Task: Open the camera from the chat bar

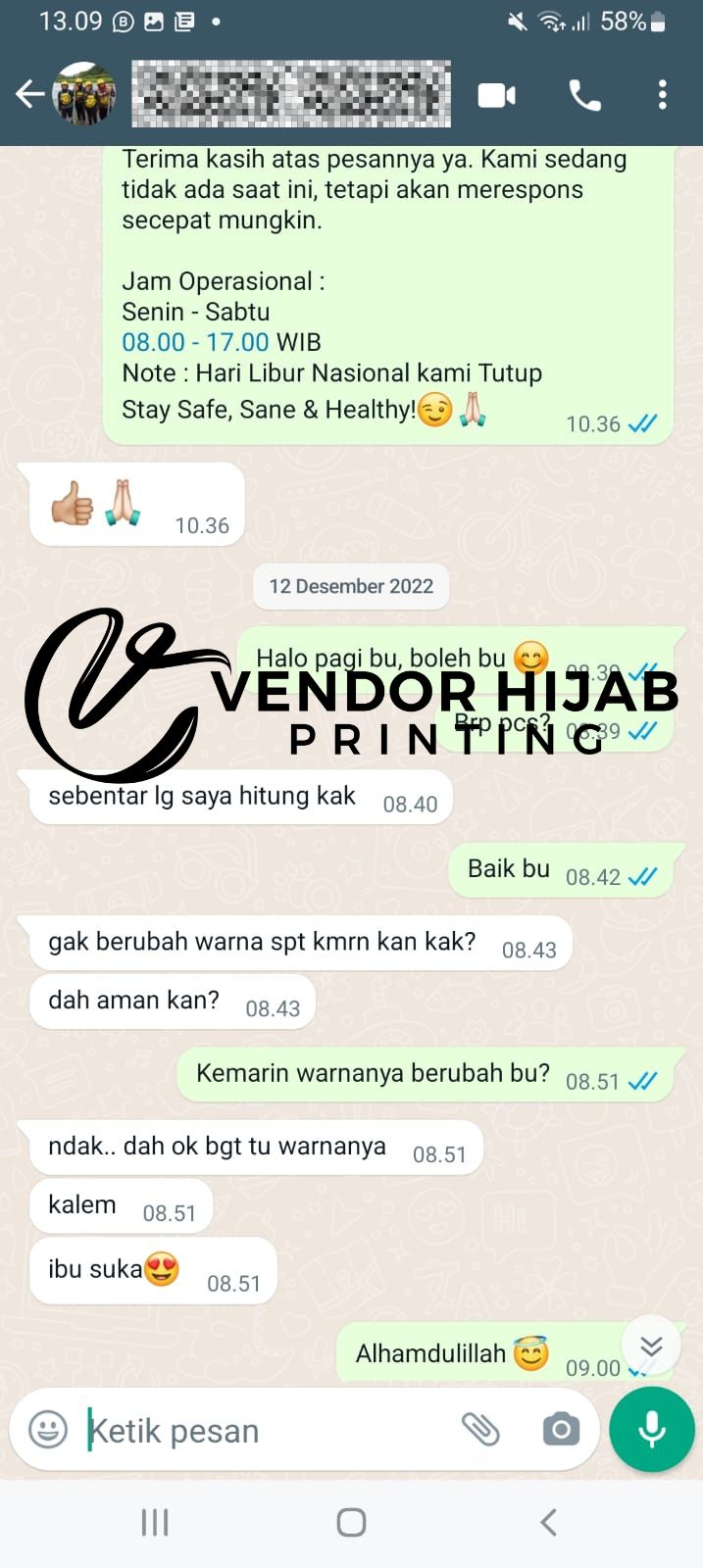Action: 561,1430
